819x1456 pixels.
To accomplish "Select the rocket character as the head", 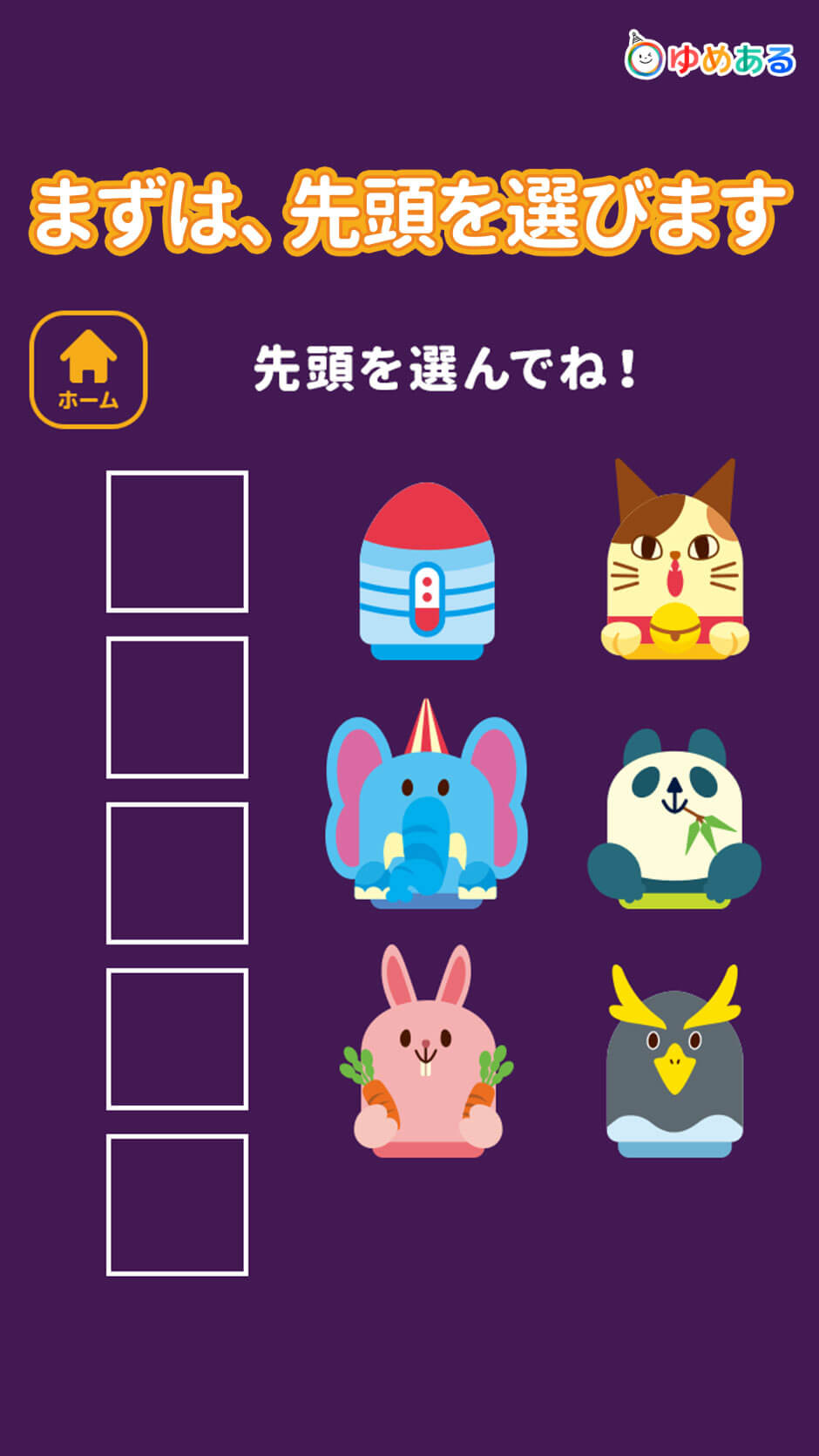I will coord(427,572).
